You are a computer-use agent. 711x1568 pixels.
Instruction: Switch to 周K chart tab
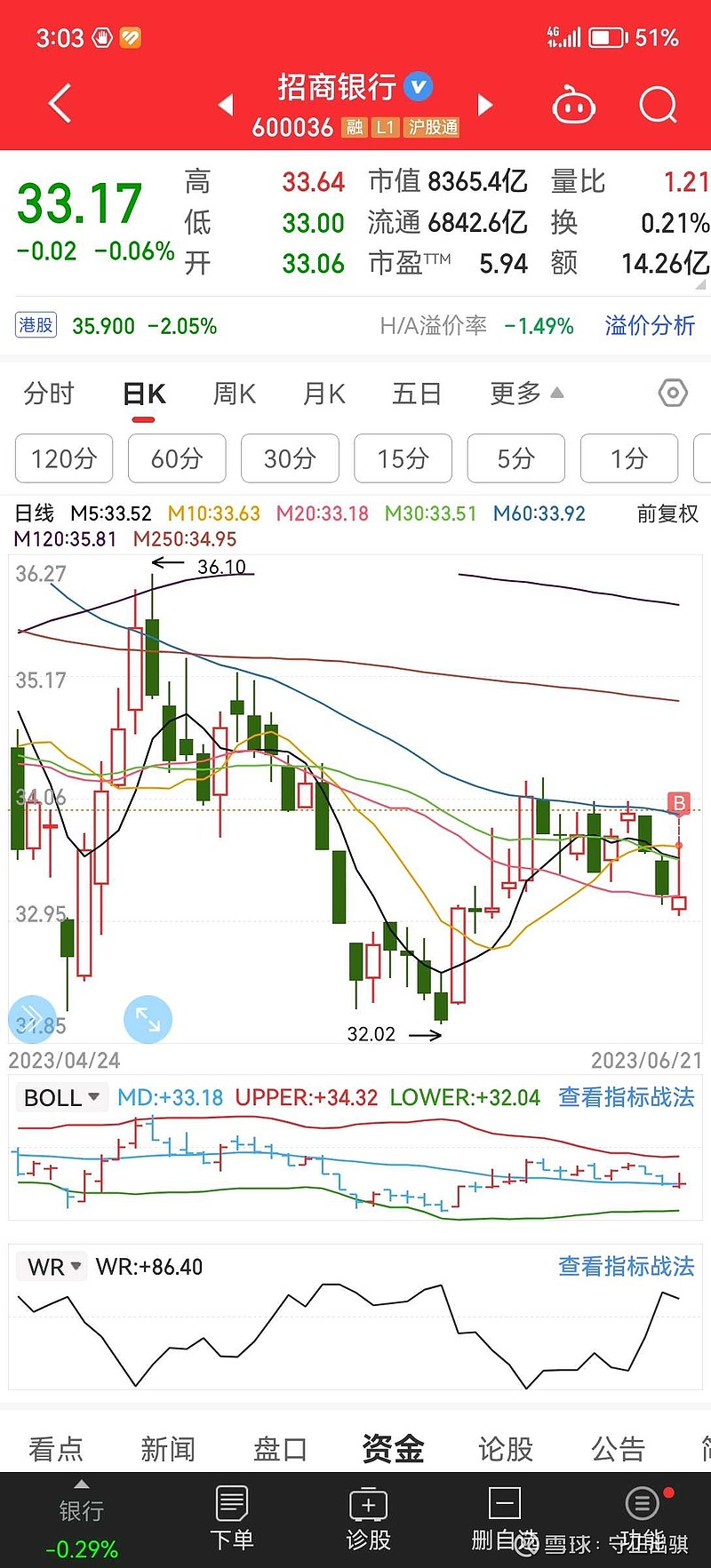[x=235, y=394]
